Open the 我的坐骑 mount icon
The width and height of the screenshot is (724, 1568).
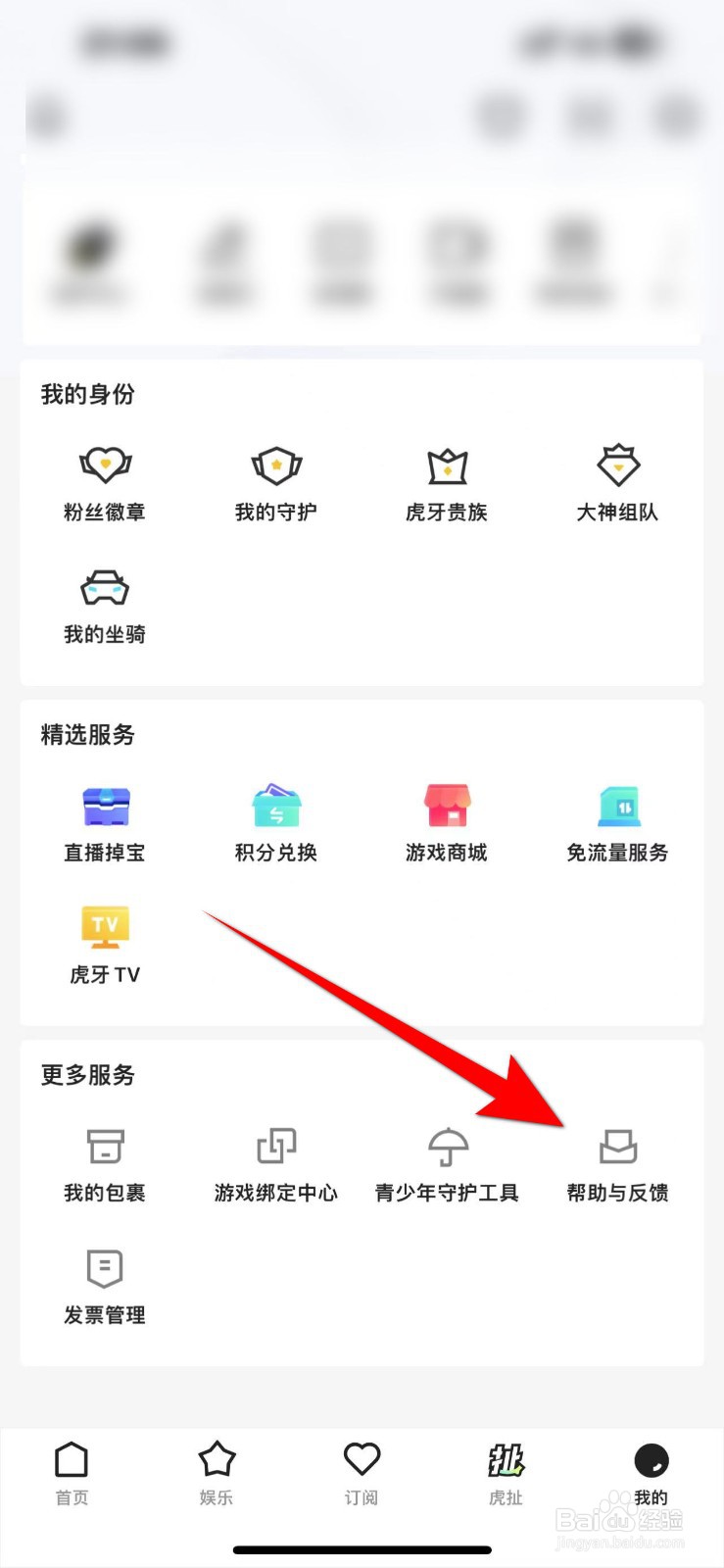point(104,588)
